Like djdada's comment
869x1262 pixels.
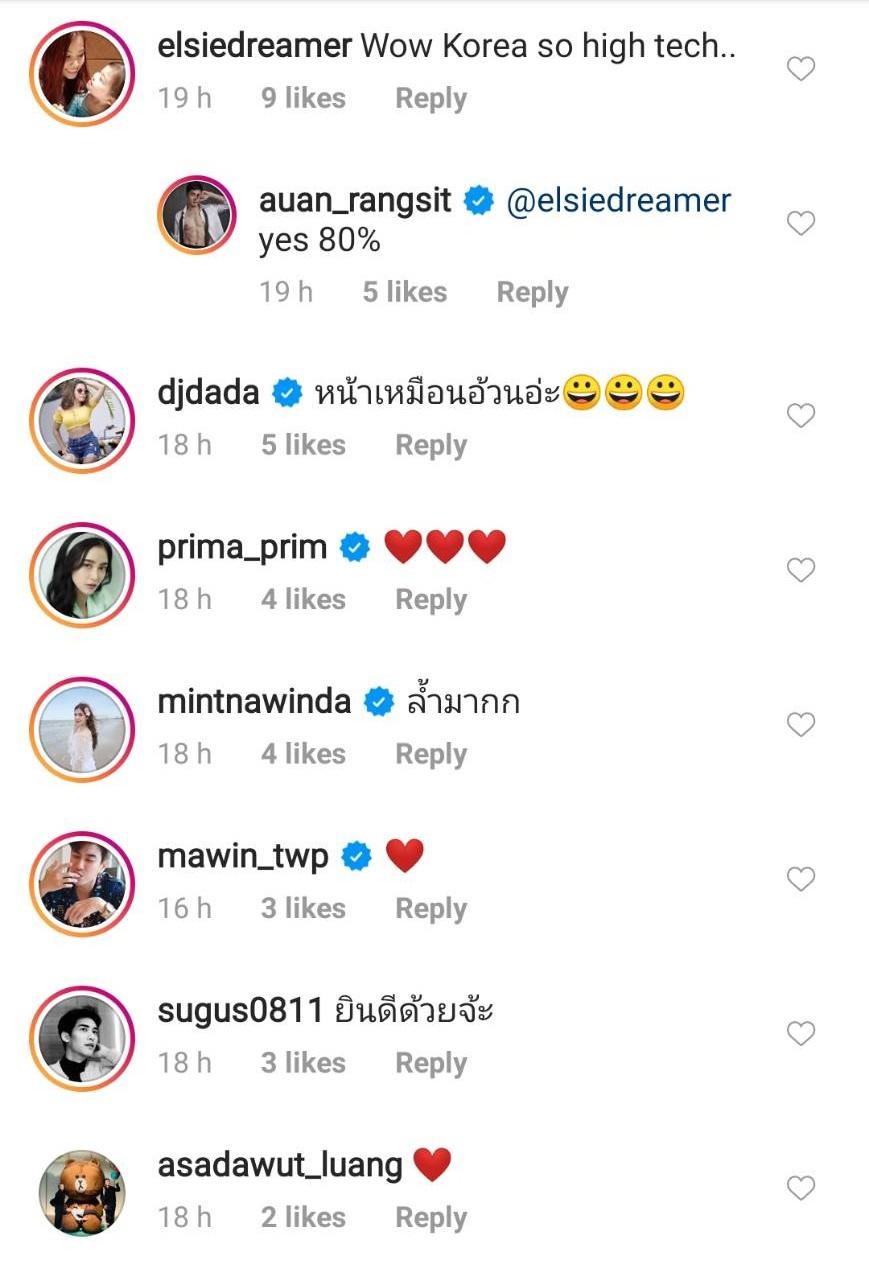pos(801,416)
